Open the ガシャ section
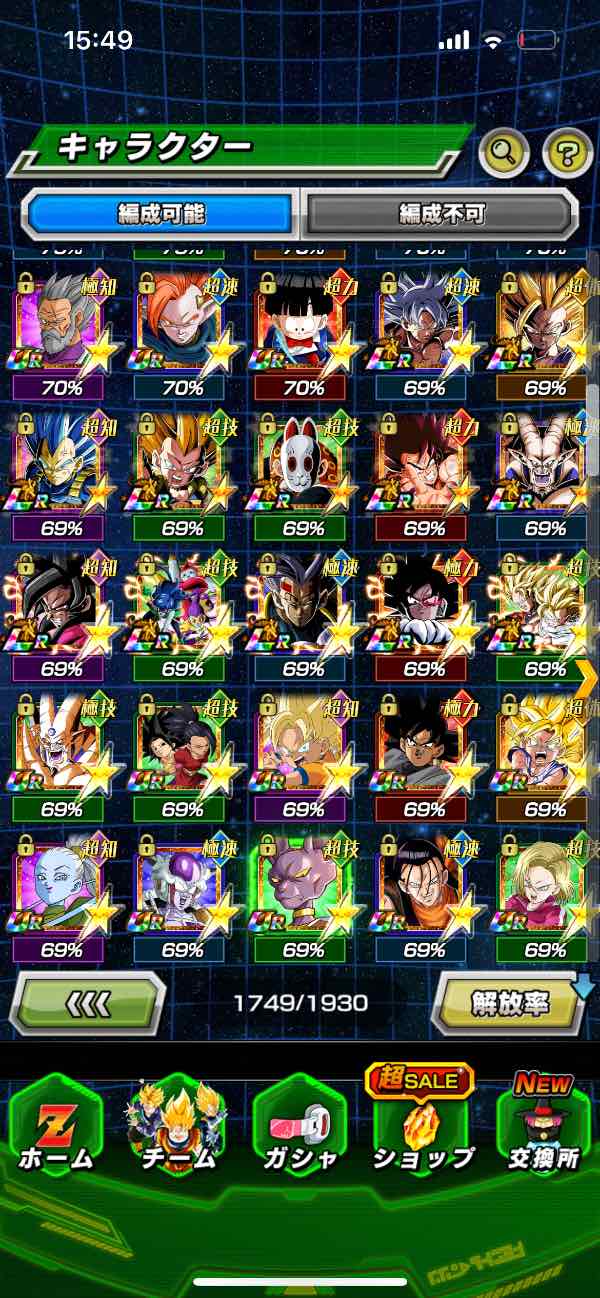600x1298 pixels. (x=298, y=1125)
